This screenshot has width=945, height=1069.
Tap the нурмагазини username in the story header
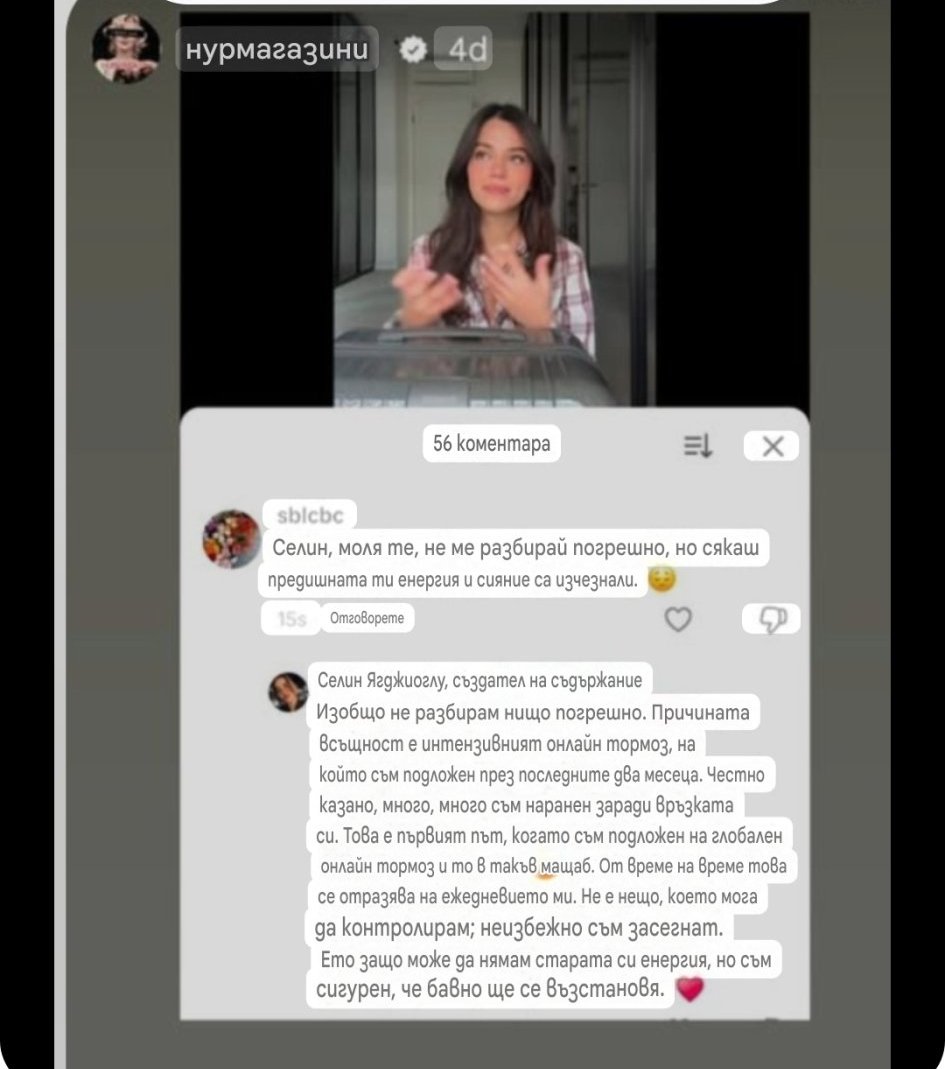pos(277,49)
